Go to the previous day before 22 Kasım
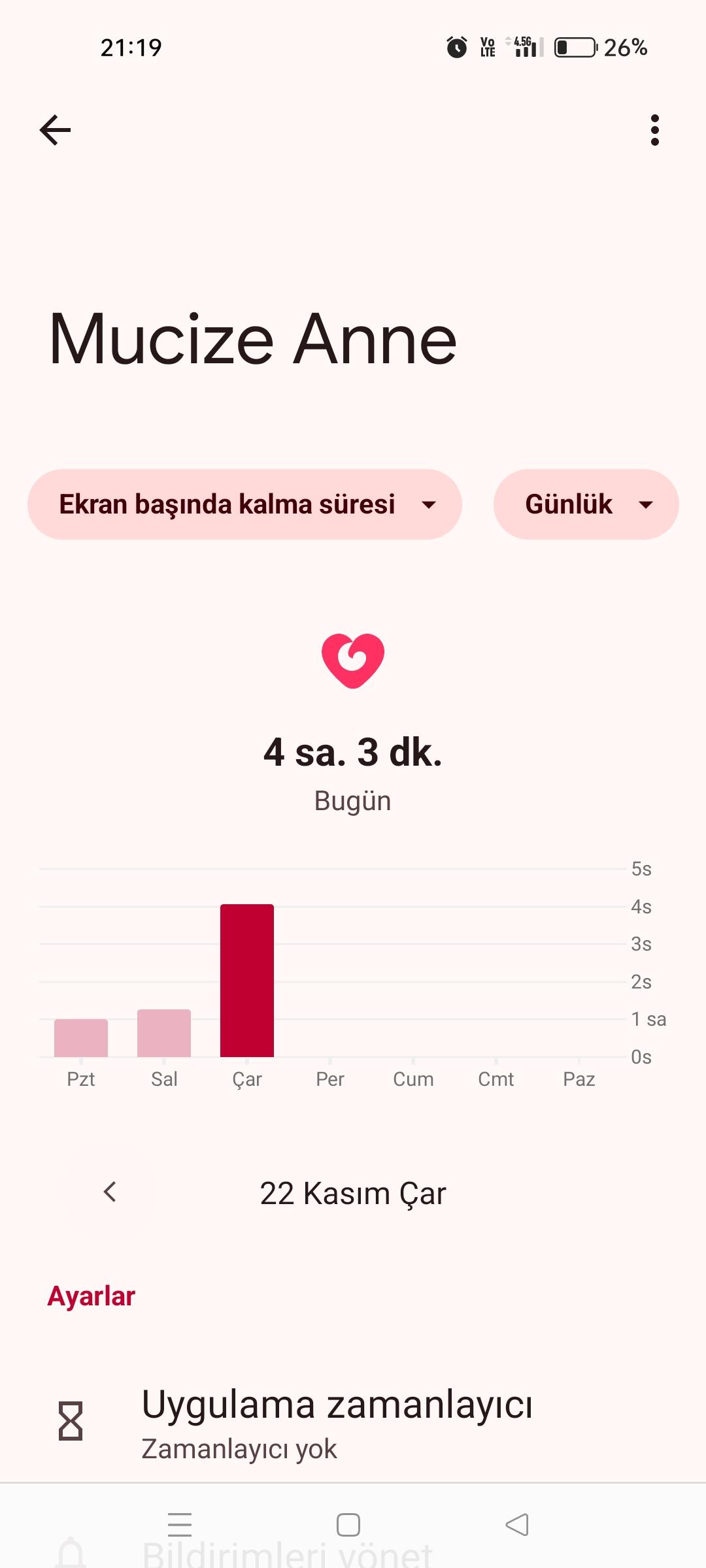 click(x=110, y=1192)
